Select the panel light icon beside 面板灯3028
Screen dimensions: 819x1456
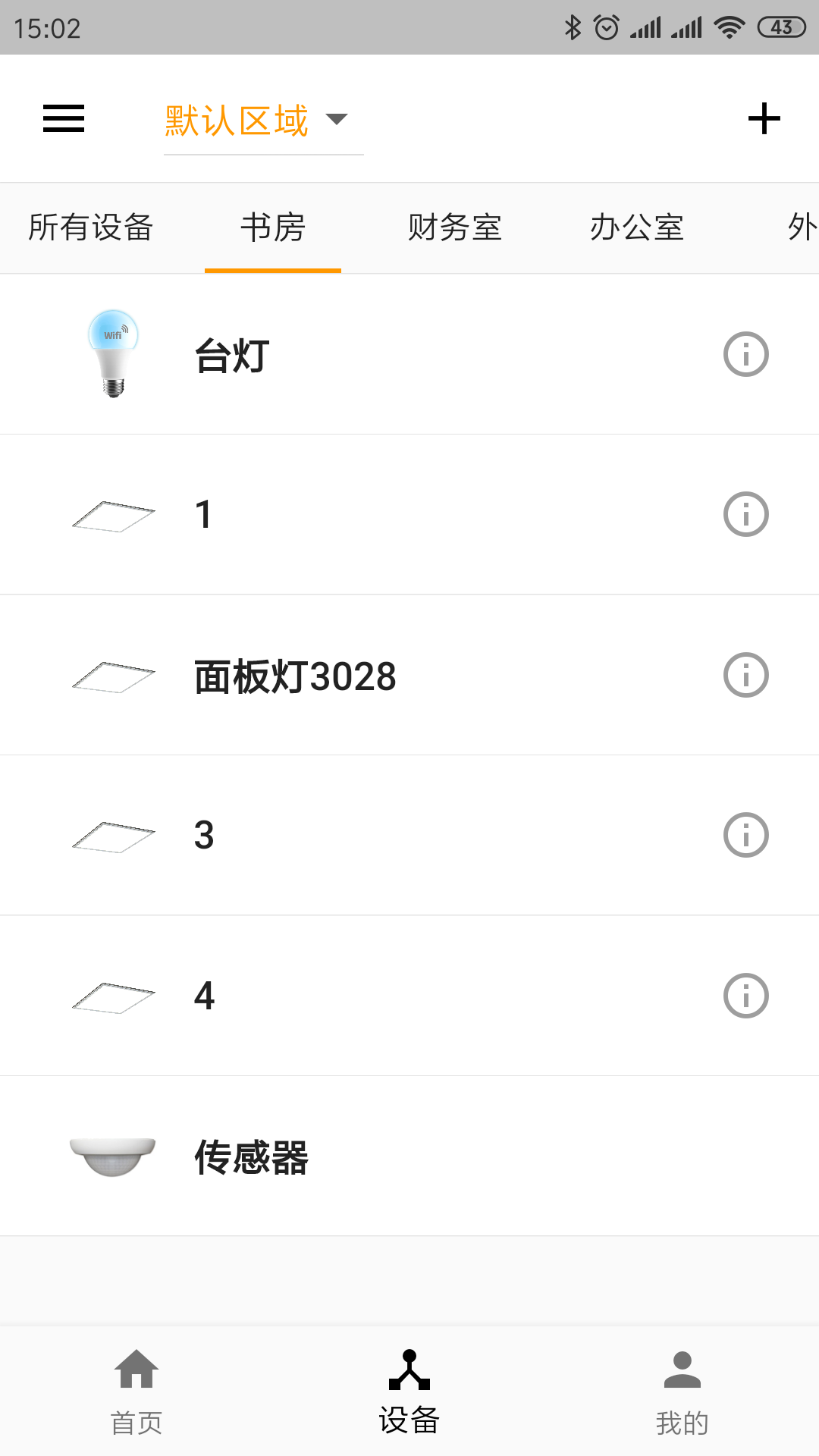pos(114,675)
